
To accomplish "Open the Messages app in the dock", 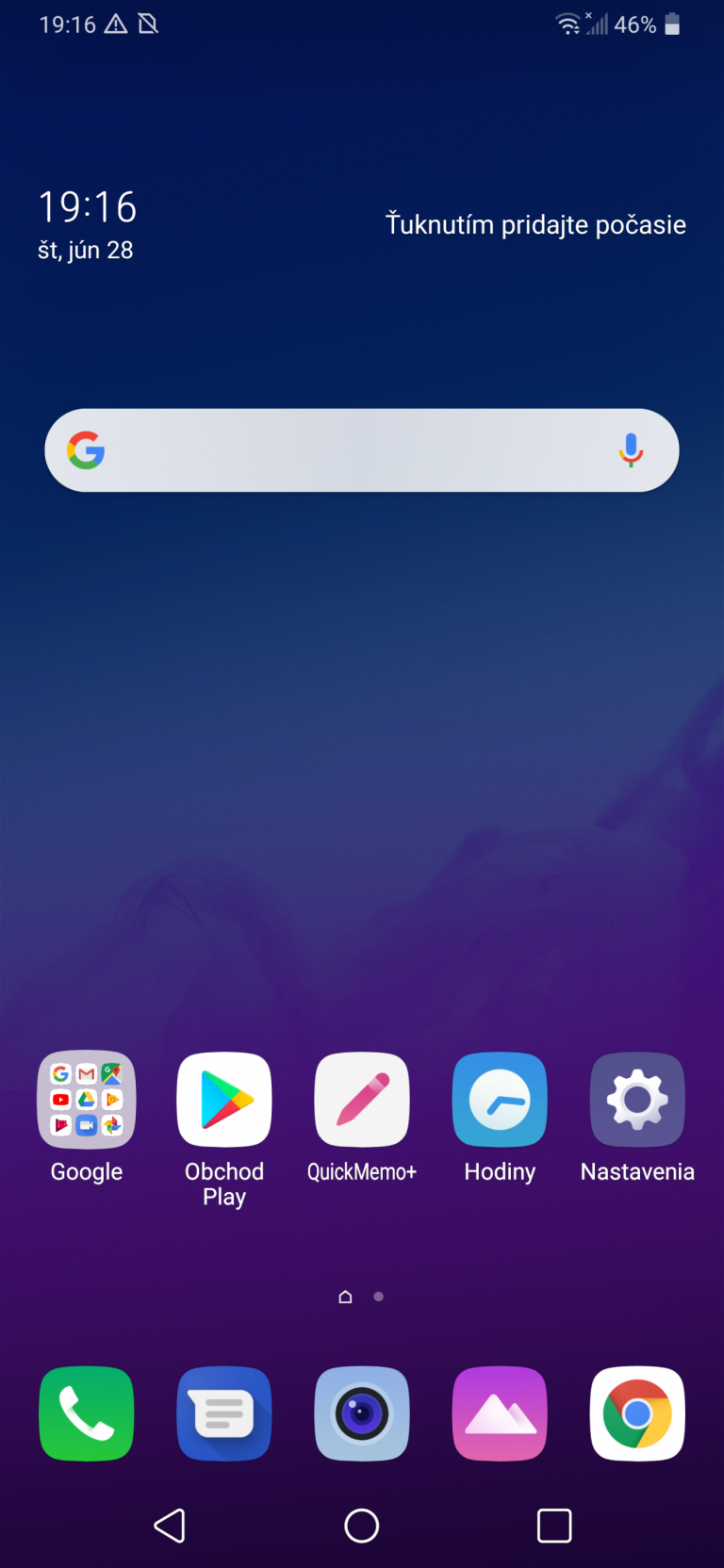I will [x=224, y=1413].
